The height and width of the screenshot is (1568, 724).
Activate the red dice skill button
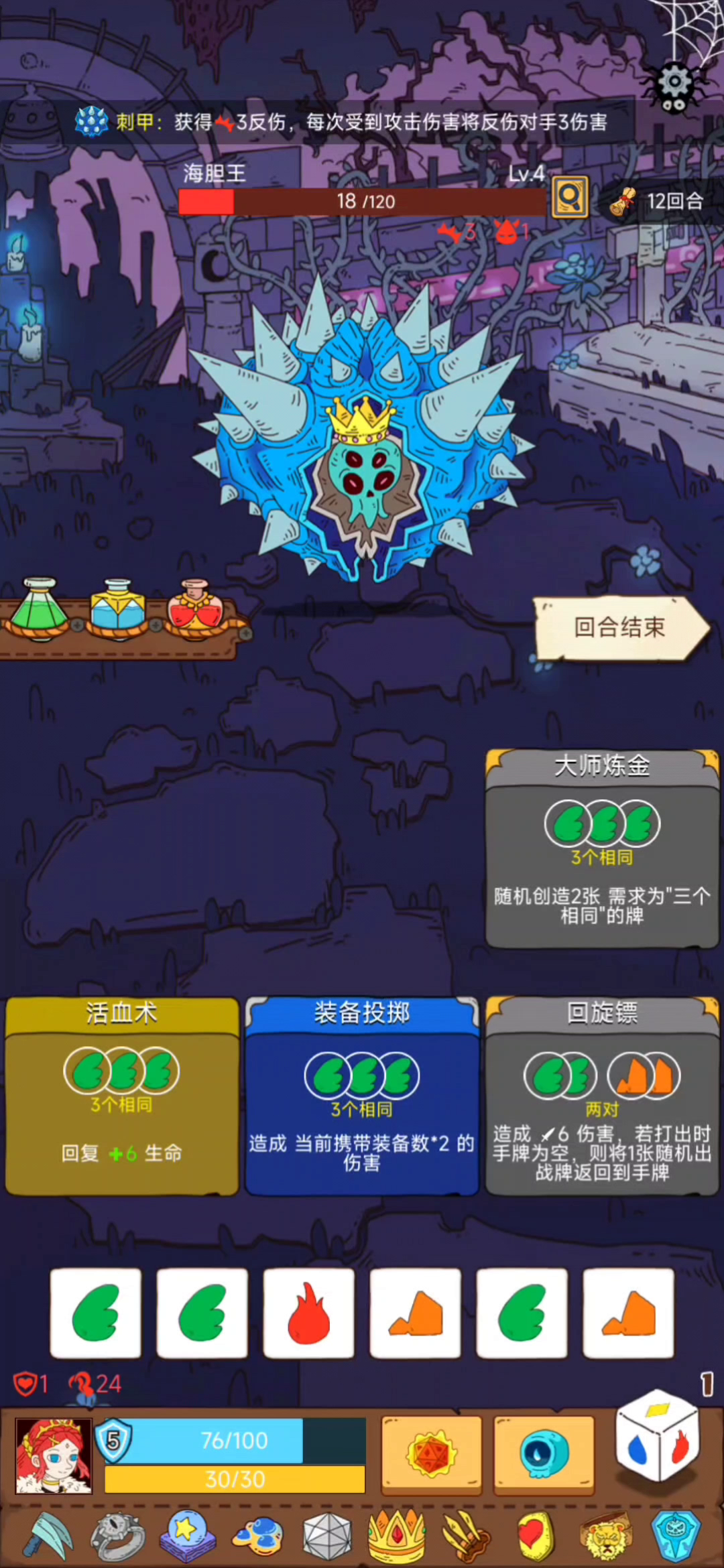coord(432,1455)
